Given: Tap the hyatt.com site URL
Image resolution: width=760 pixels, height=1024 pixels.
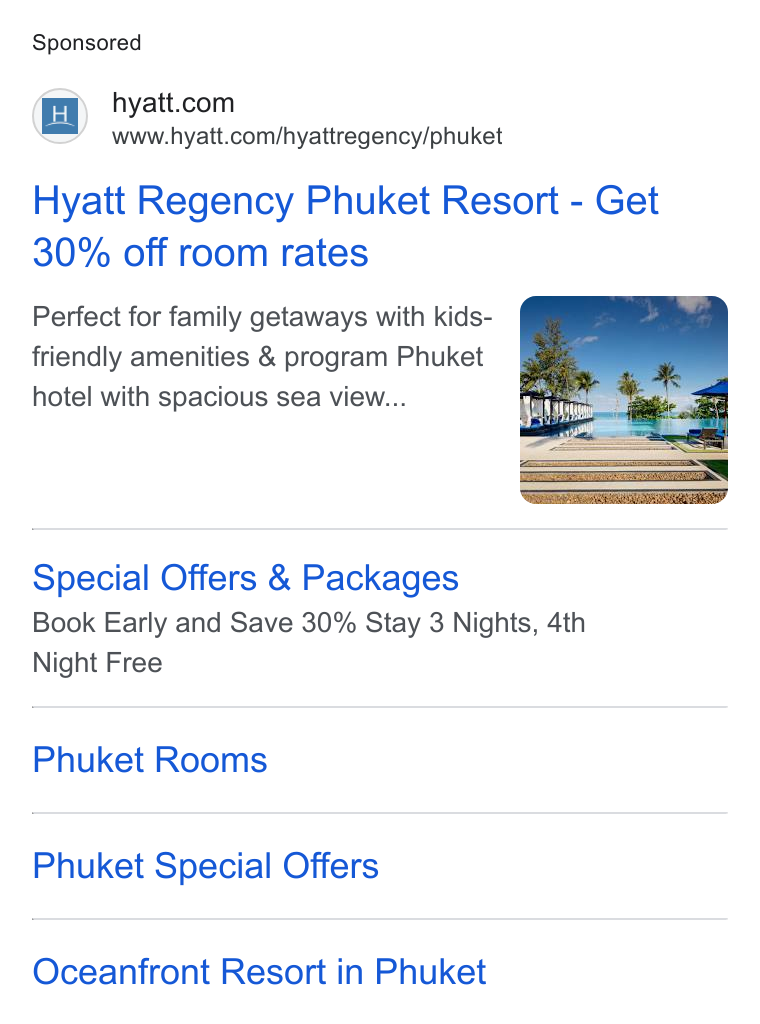Looking at the screenshot, I should tap(307, 136).
